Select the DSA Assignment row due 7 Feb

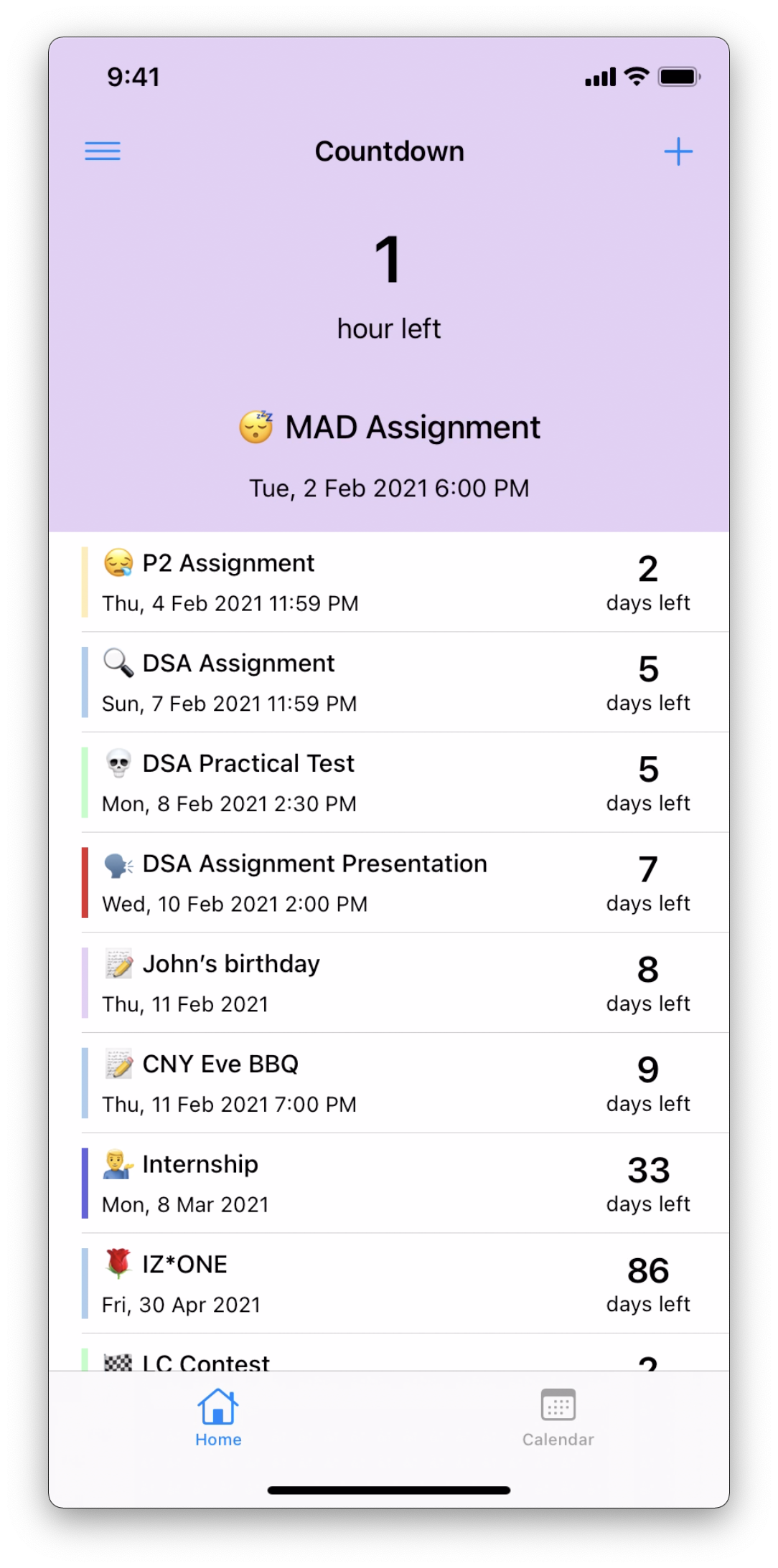pos(388,683)
